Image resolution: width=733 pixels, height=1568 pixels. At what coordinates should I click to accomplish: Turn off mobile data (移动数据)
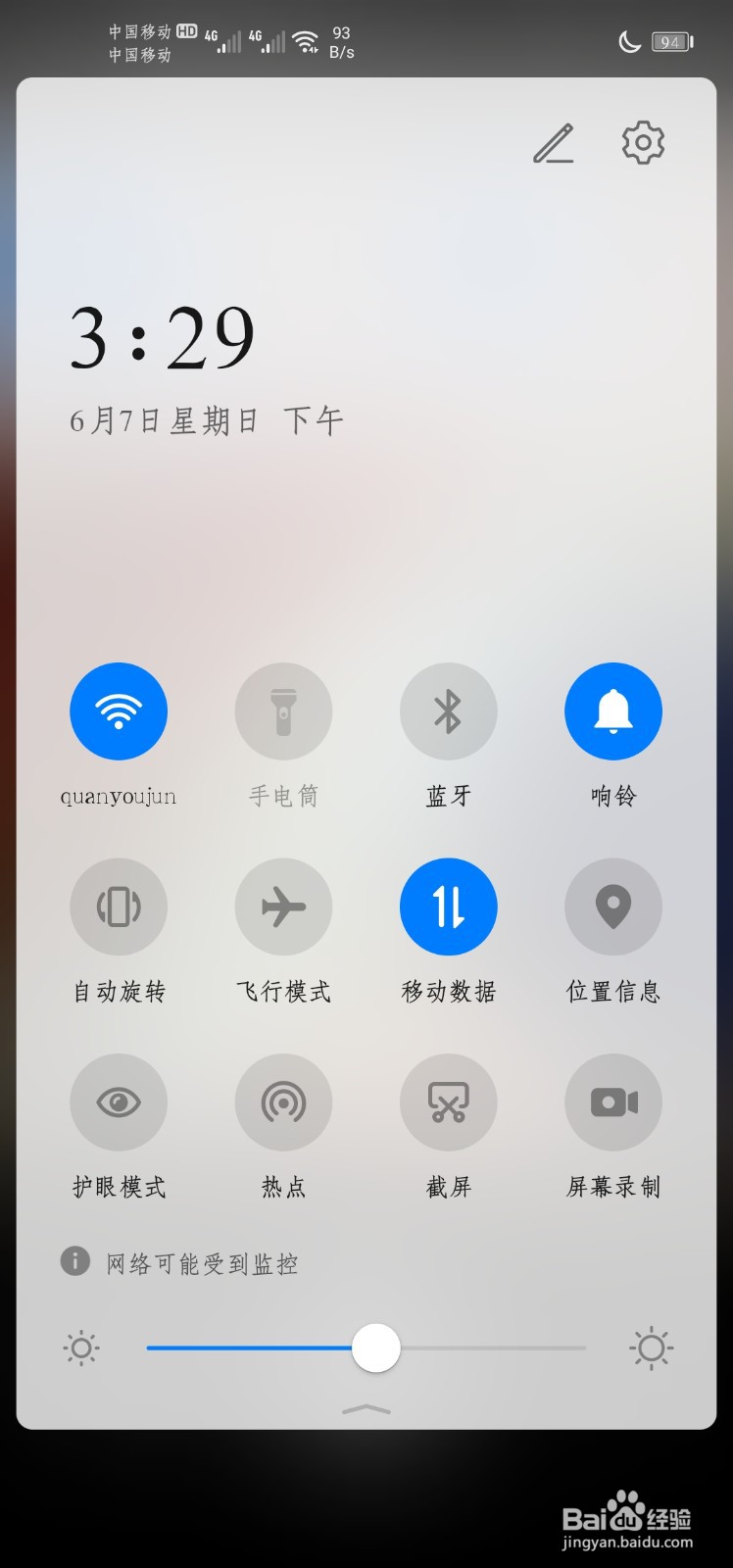[448, 906]
